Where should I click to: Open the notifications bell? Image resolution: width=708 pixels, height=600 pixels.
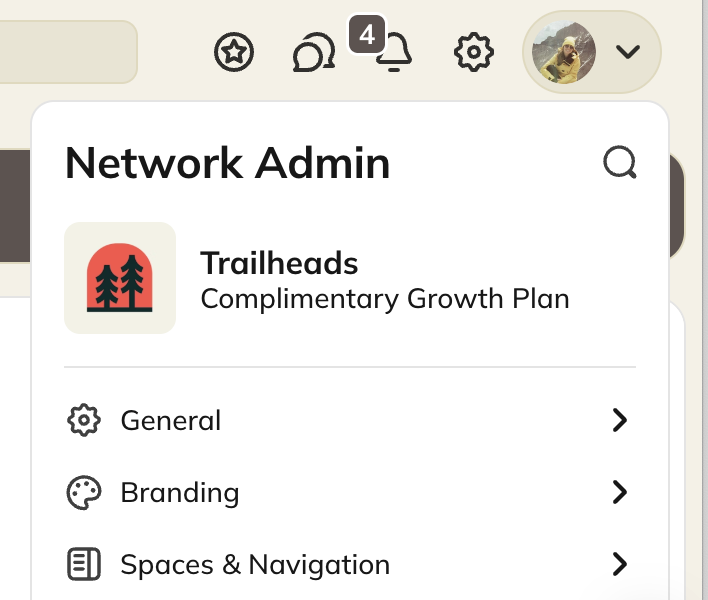[x=394, y=53]
